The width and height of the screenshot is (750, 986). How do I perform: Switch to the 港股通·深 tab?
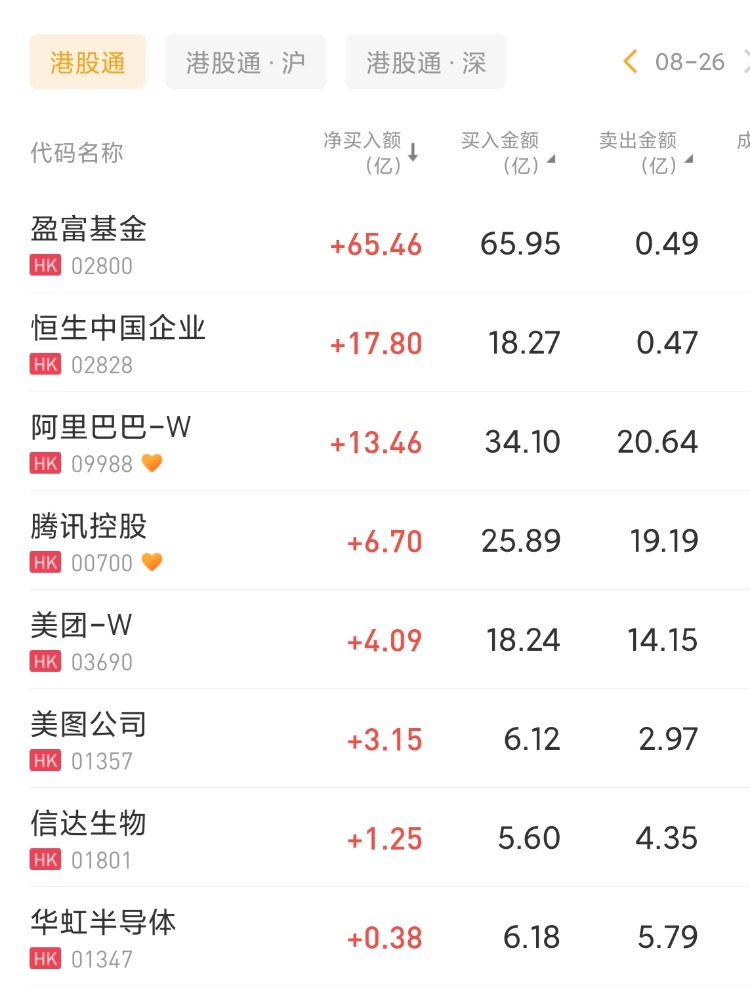tap(426, 62)
